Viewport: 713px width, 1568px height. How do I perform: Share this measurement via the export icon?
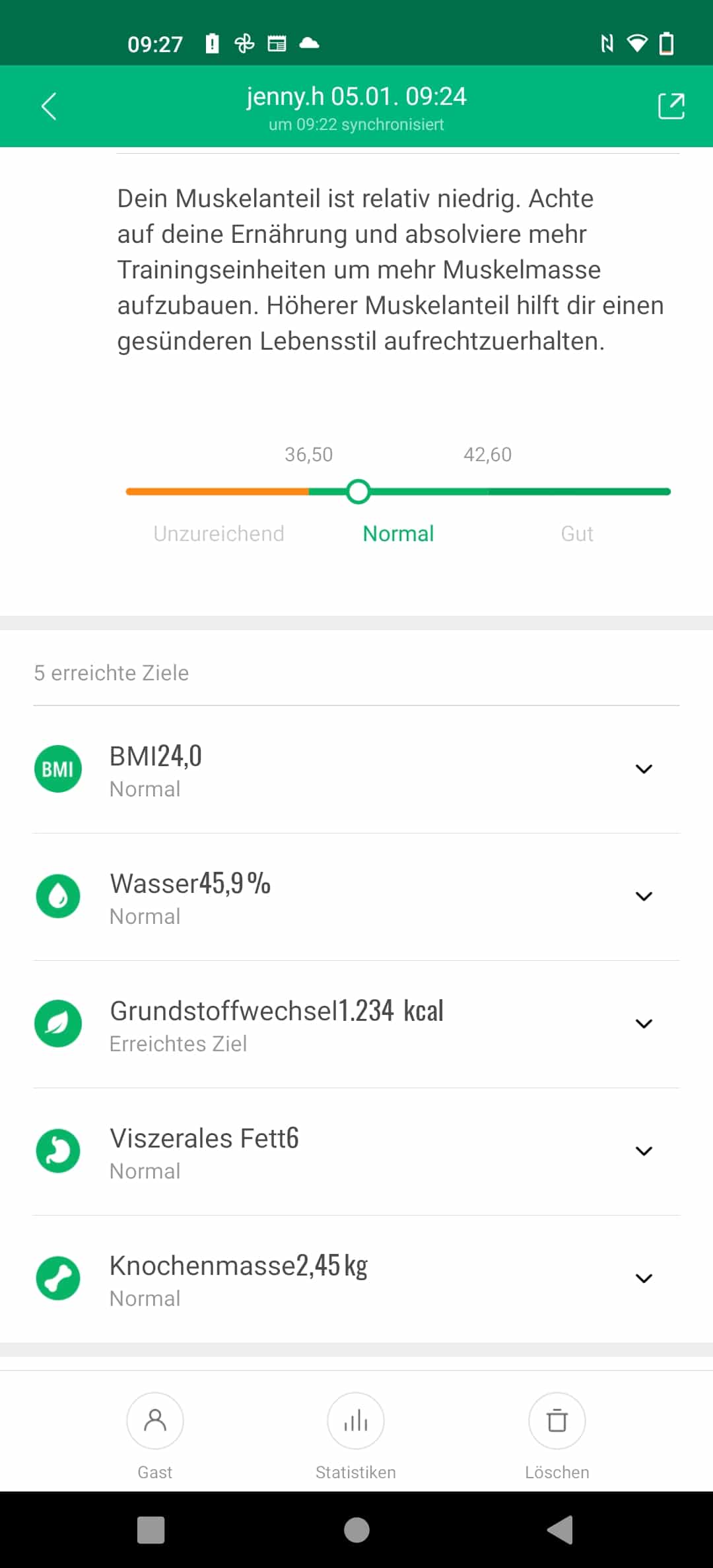pyautogui.click(x=671, y=106)
